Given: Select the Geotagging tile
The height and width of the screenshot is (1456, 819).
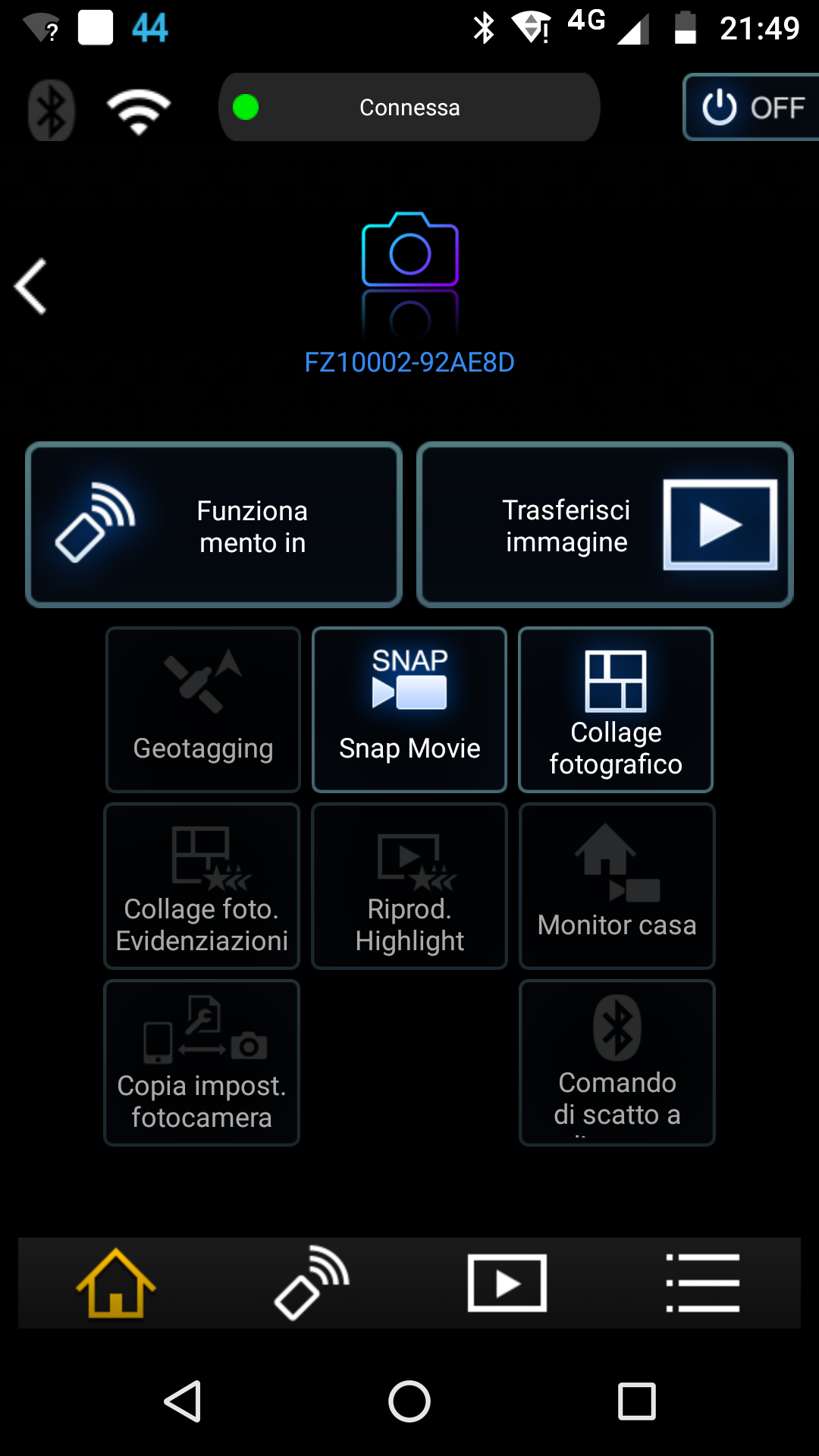Looking at the screenshot, I should (x=203, y=710).
